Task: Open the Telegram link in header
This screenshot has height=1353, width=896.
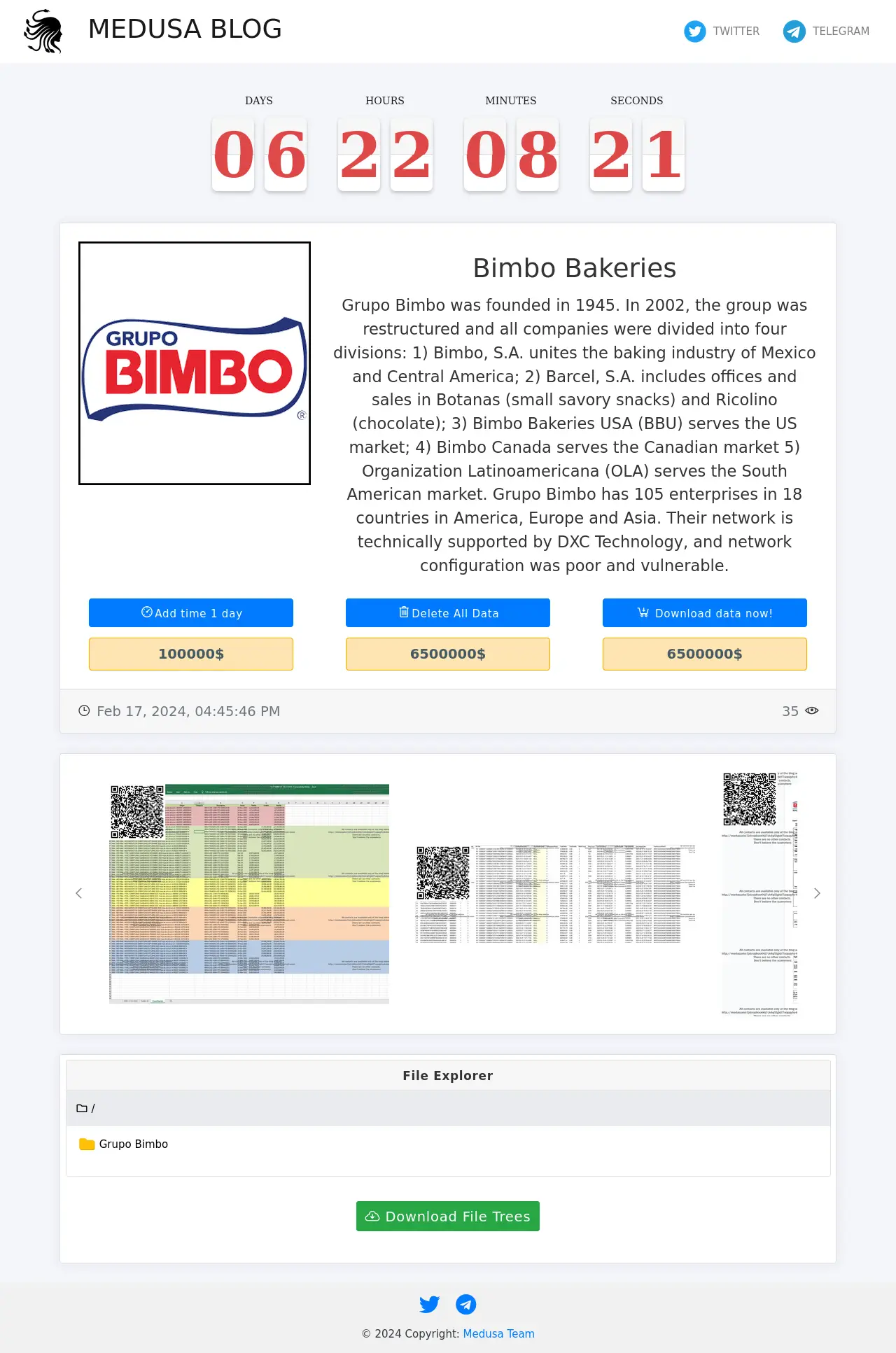Action: coord(826,31)
